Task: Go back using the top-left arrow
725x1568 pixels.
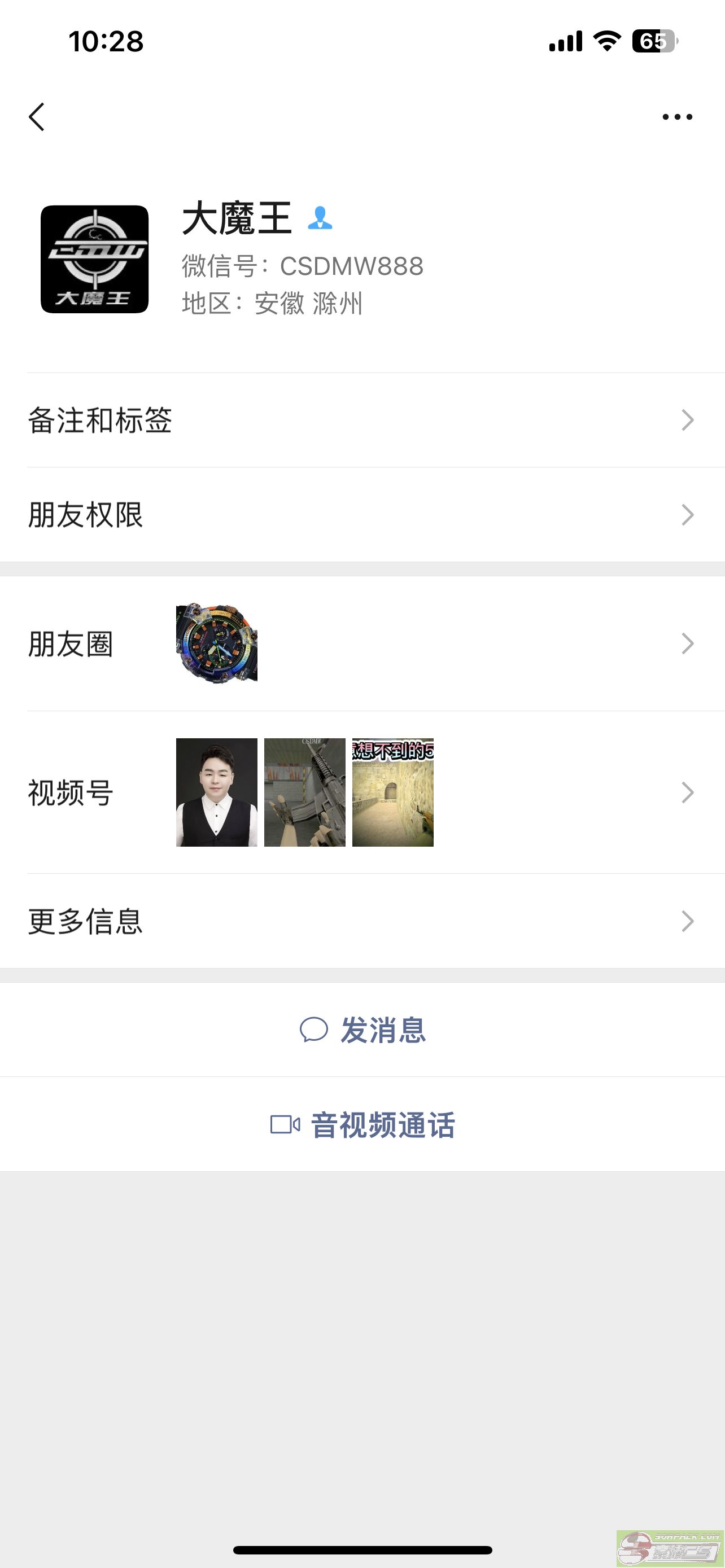Action: click(37, 116)
